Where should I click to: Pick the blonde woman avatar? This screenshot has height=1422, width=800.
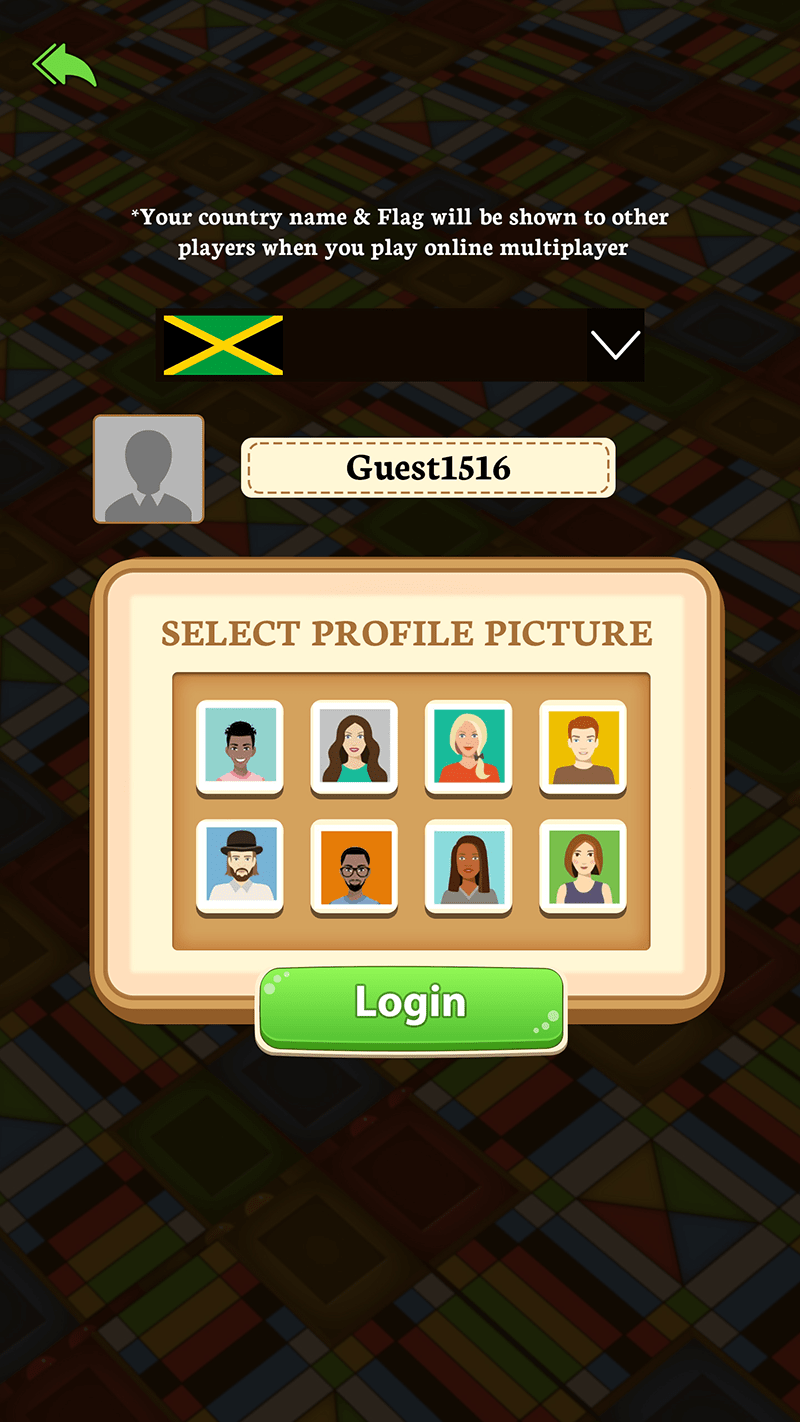click(x=469, y=747)
